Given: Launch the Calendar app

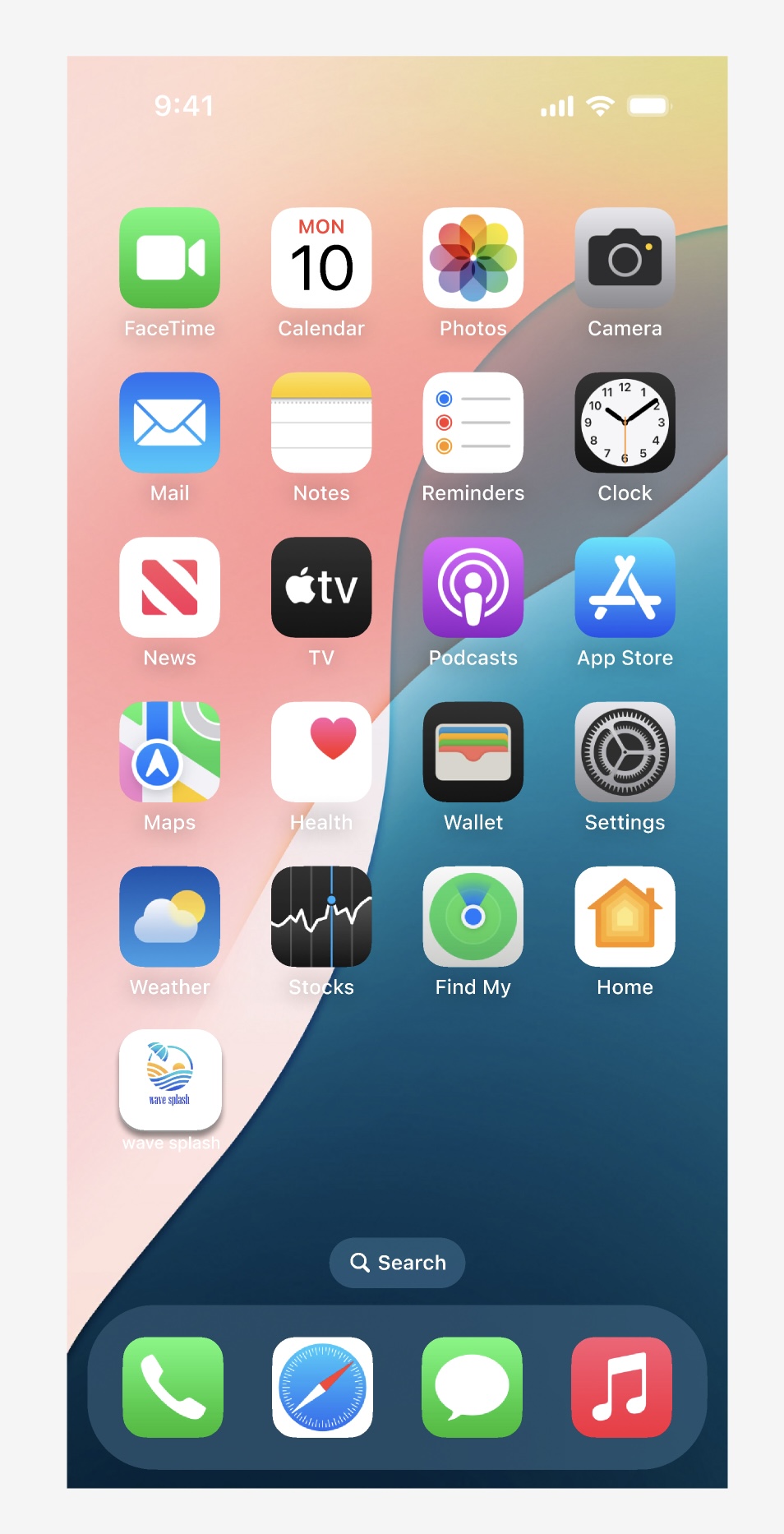Looking at the screenshot, I should pos(321,258).
